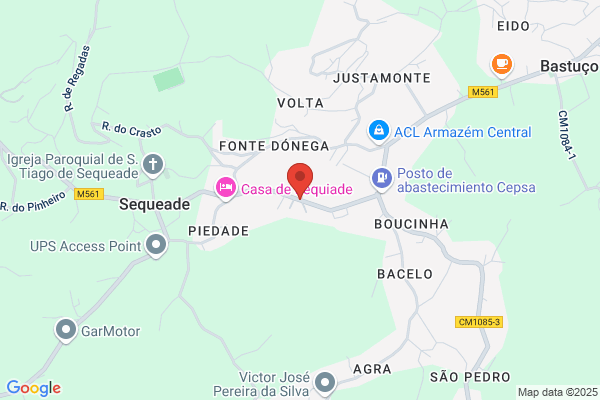The image size is (600, 400).
Task: Tap the orange café marker near Bastuço
Action: [x=502, y=65]
